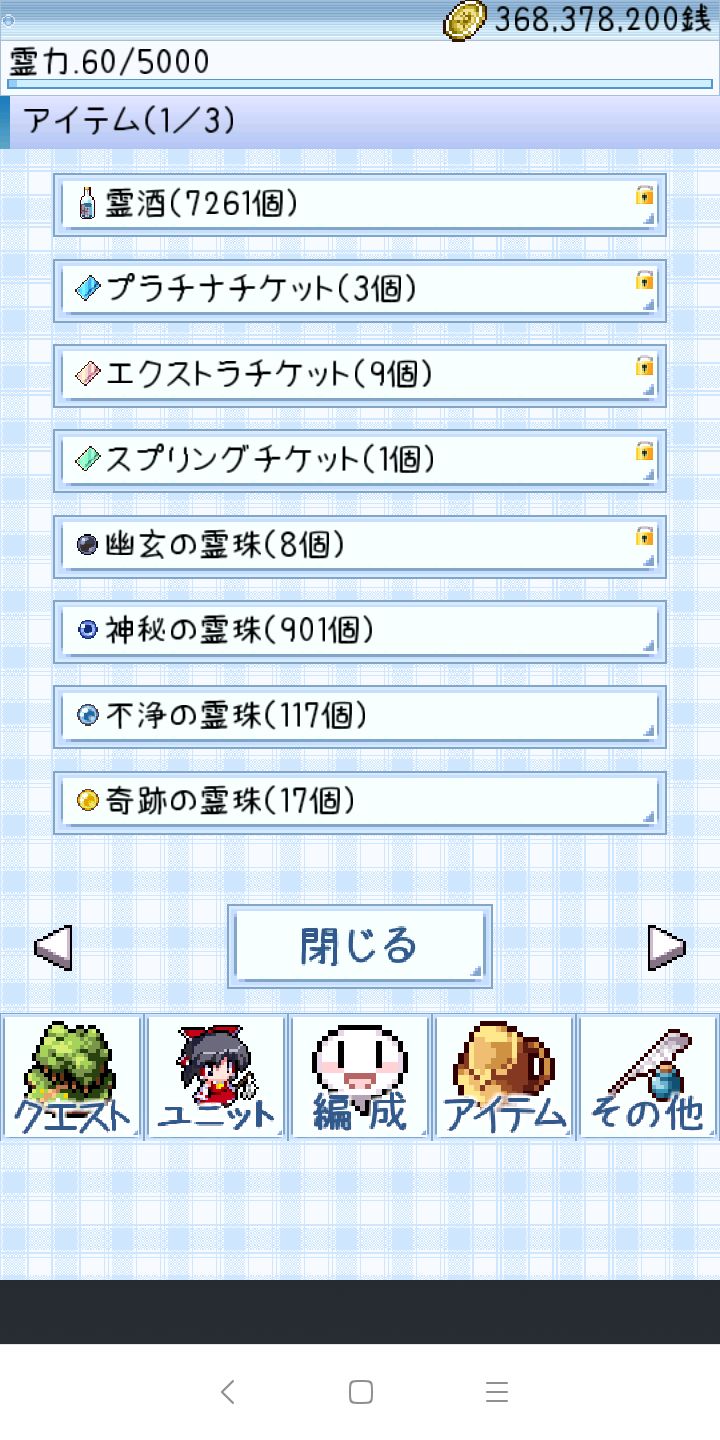Open the その他 tab

[648, 1077]
